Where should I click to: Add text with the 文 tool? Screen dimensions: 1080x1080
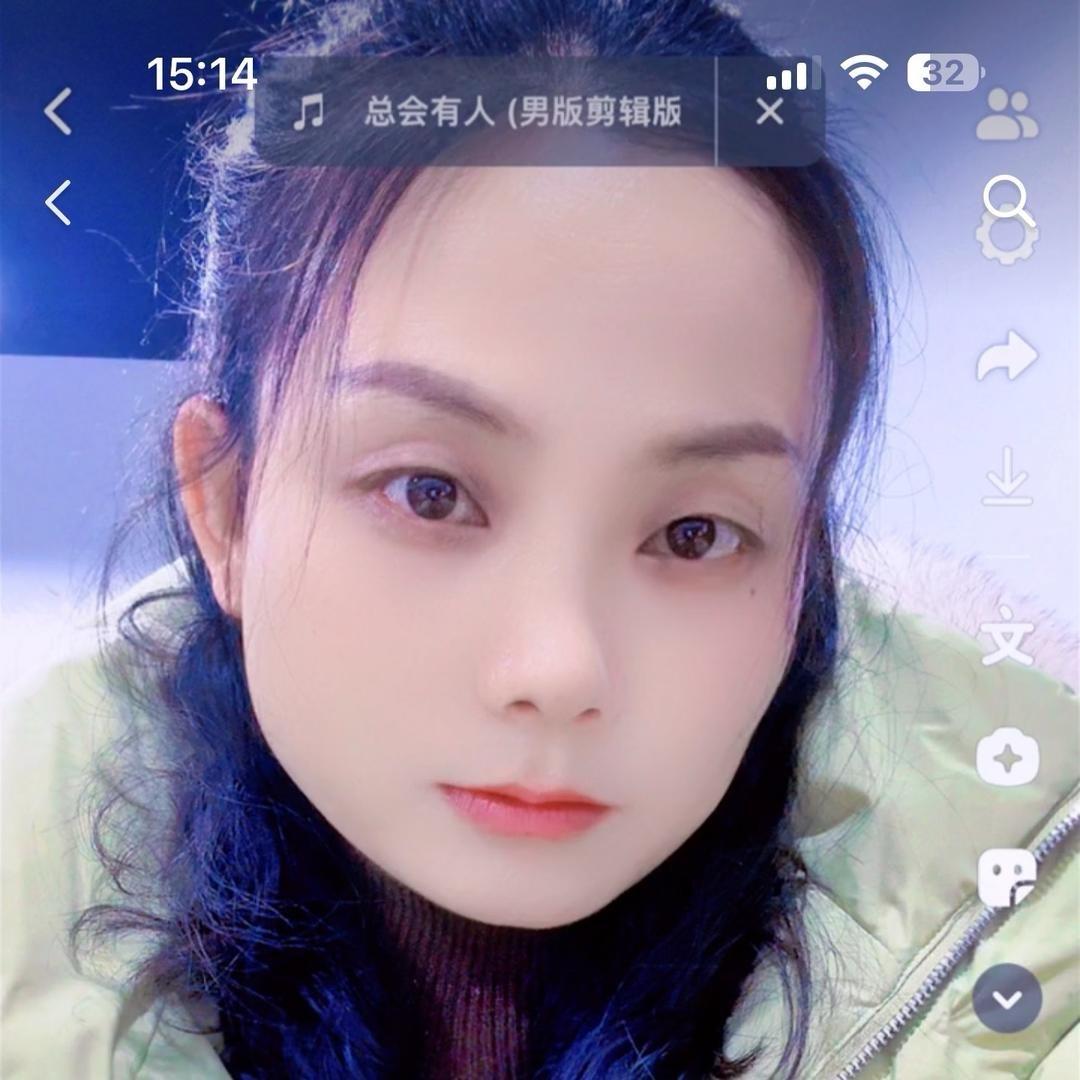(1007, 638)
